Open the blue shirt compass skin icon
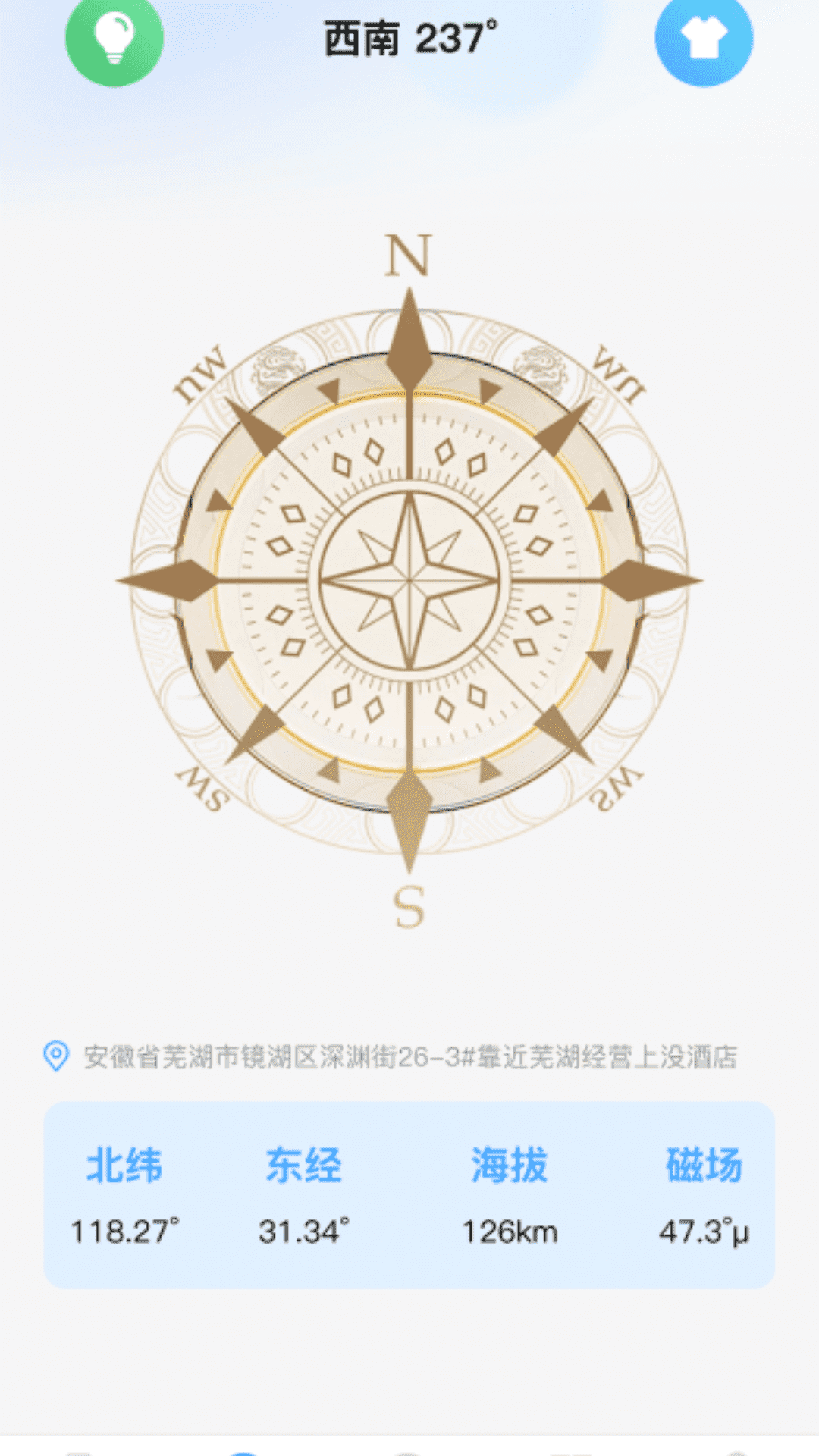 [704, 39]
